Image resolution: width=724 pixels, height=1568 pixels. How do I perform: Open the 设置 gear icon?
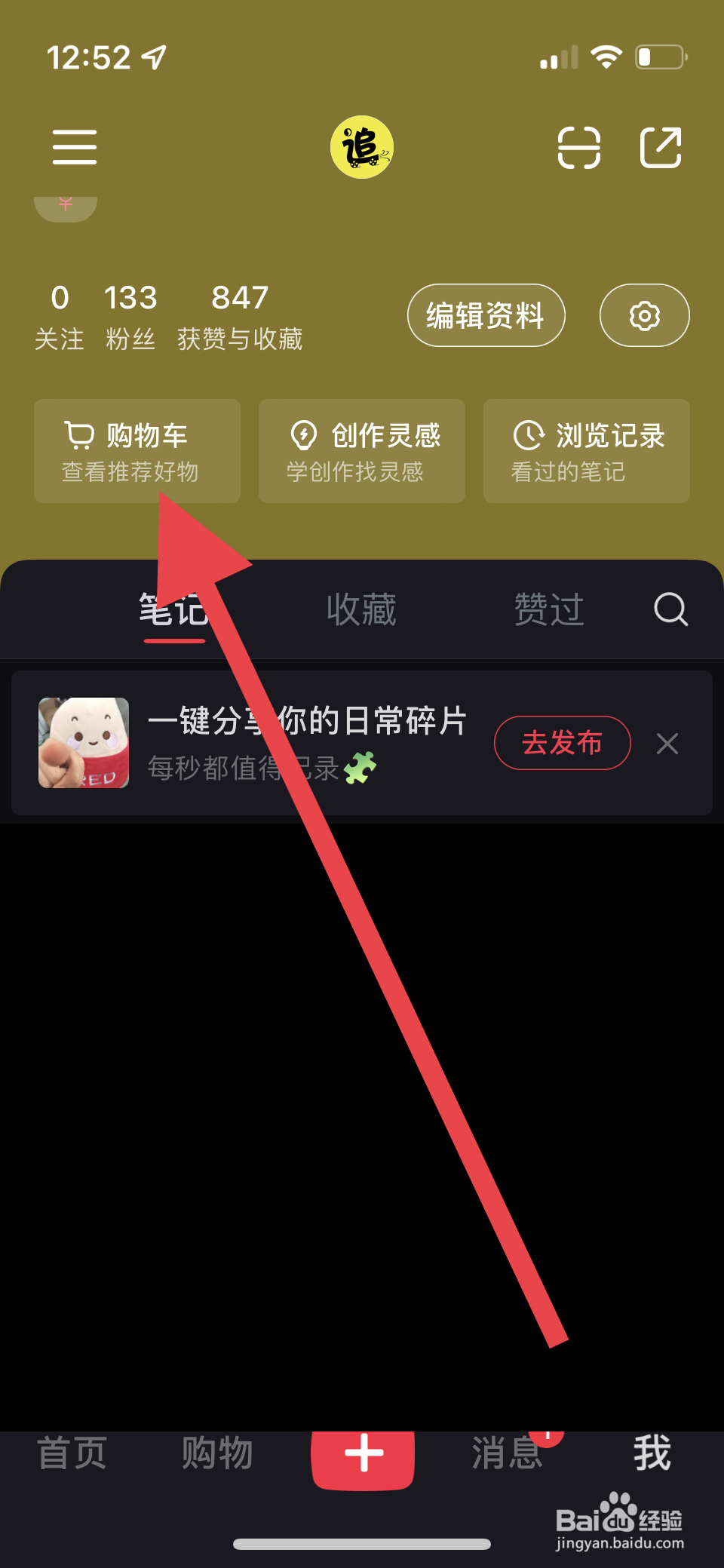click(x=643, y=315)
